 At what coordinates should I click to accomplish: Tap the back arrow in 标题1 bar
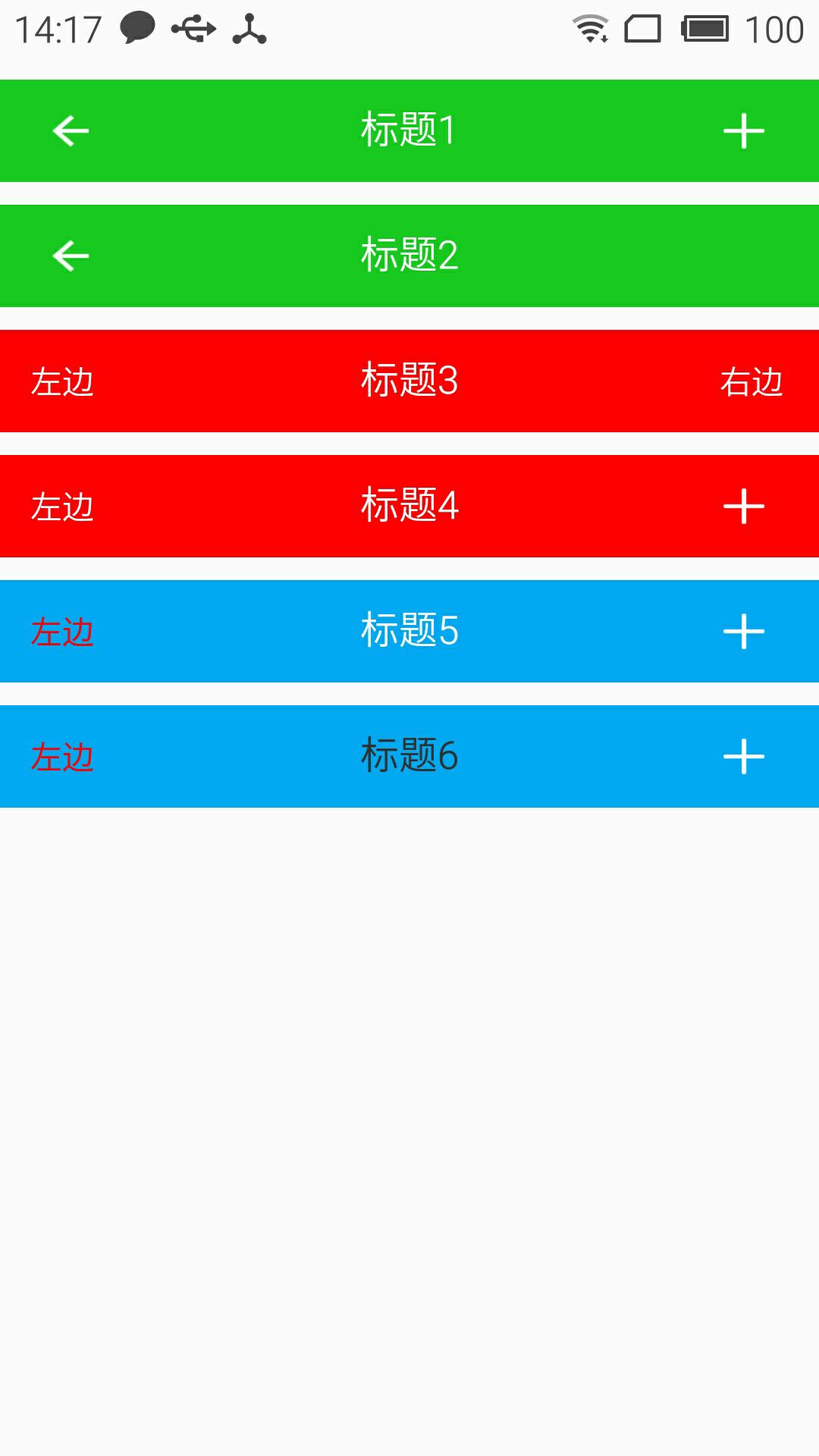[71, 130]
